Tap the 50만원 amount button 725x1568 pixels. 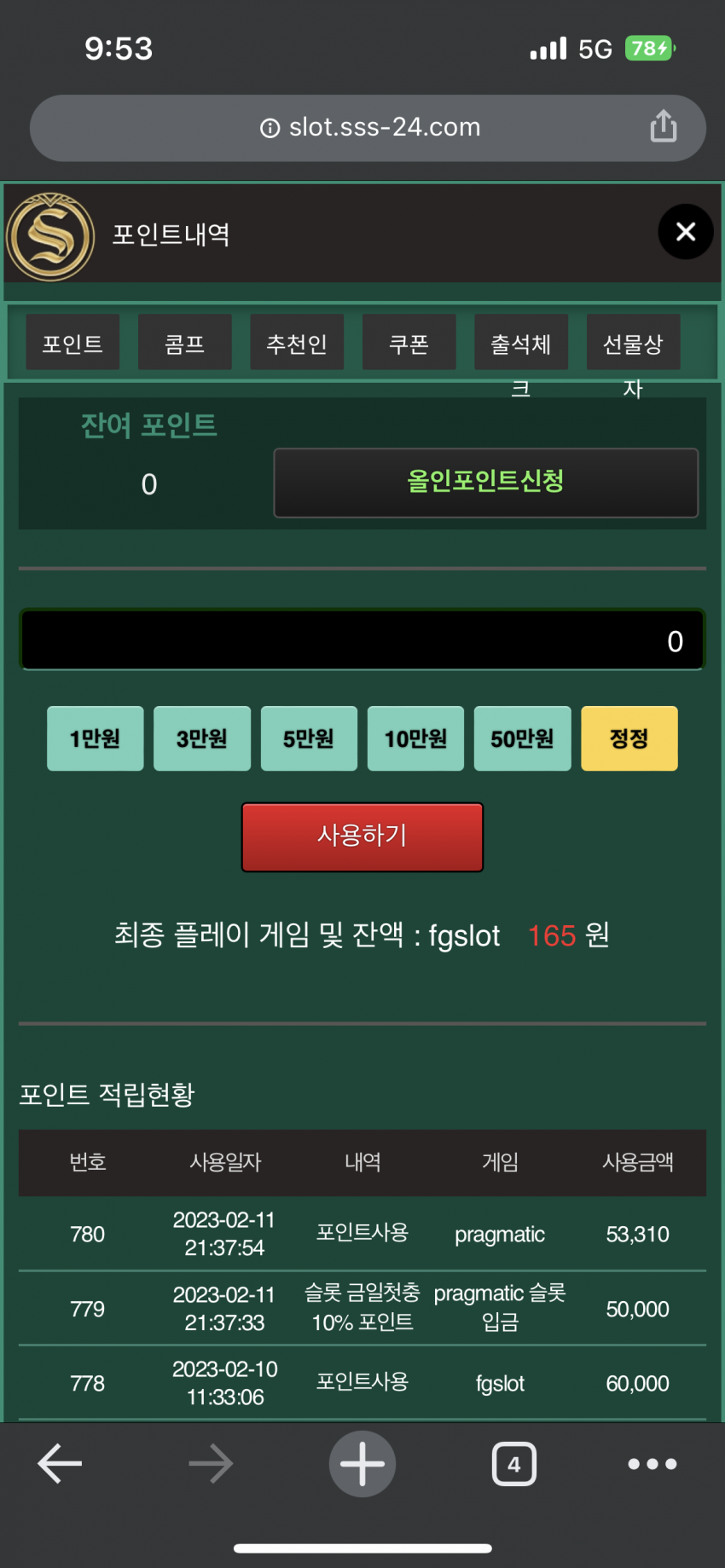click(522, 738)
